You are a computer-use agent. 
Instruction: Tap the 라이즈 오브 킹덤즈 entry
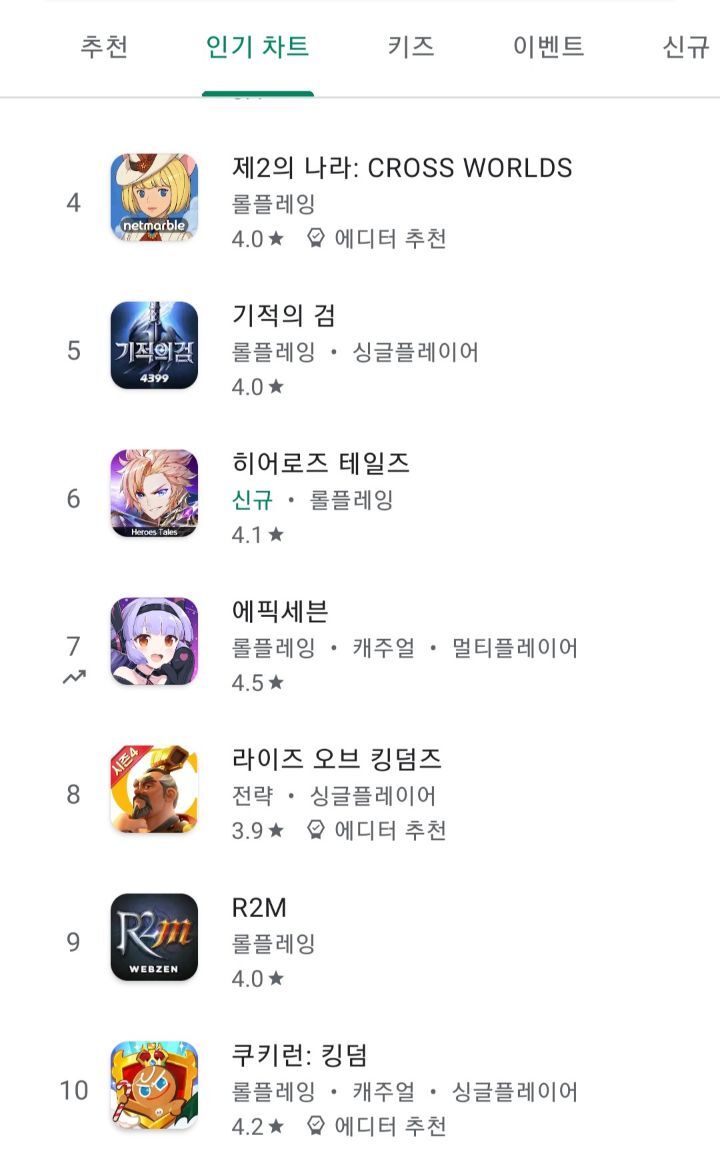tap(336, 759)
